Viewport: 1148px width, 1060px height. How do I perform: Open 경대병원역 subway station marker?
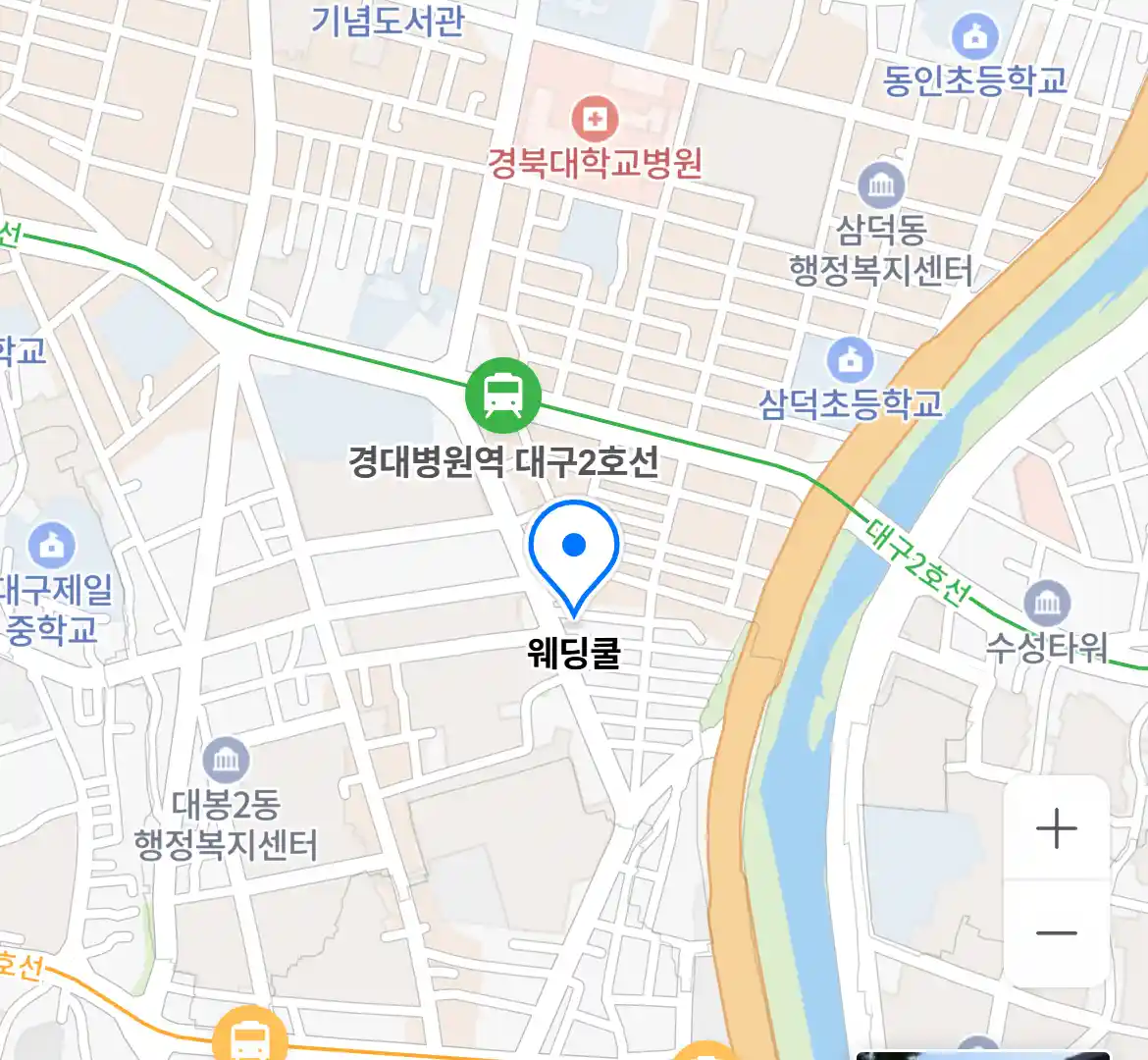[502, 396]
